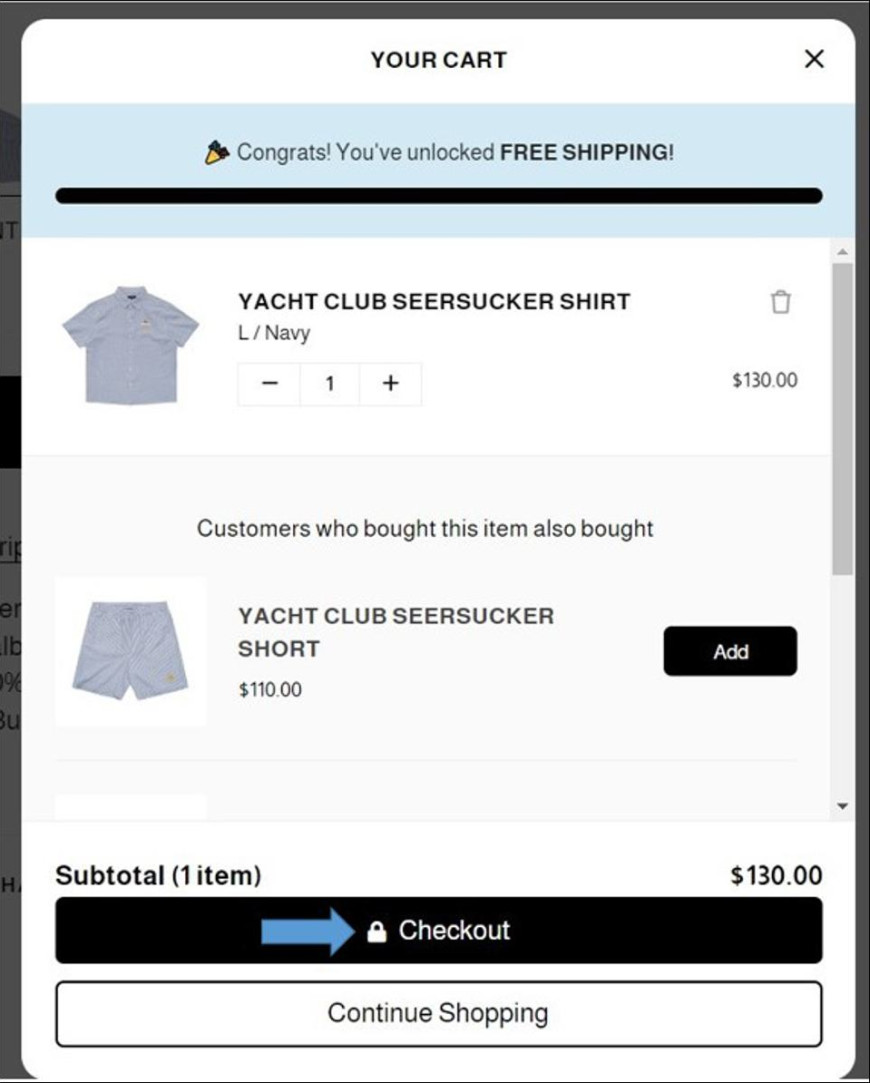Viewport: 870px width, 1083px height.
Task: Proceed to Checkout
Action: (x=438, y=931)
